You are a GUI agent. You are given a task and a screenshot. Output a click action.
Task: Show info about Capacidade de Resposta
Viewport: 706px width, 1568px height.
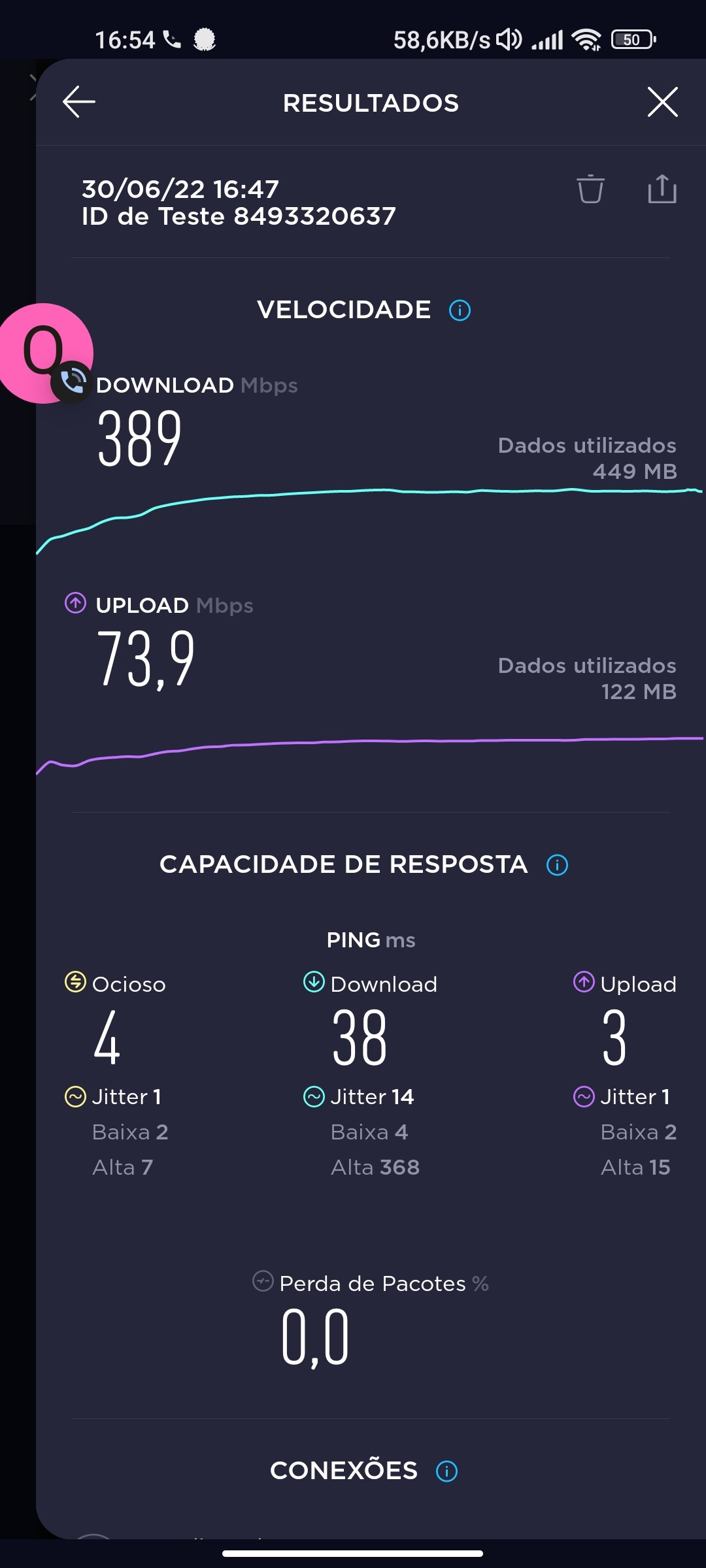[x=557, y=865]
